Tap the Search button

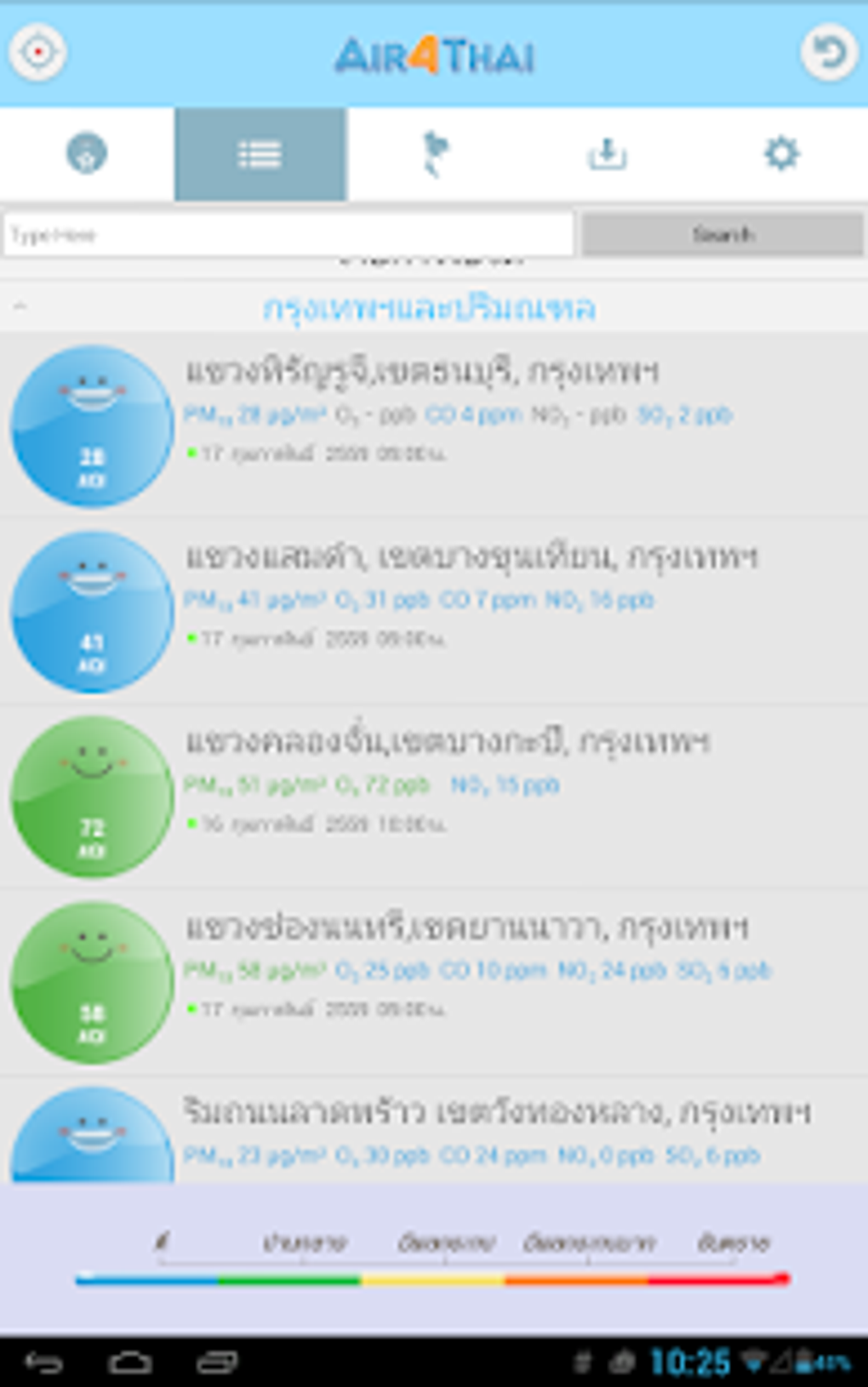(x=722, y=234)
